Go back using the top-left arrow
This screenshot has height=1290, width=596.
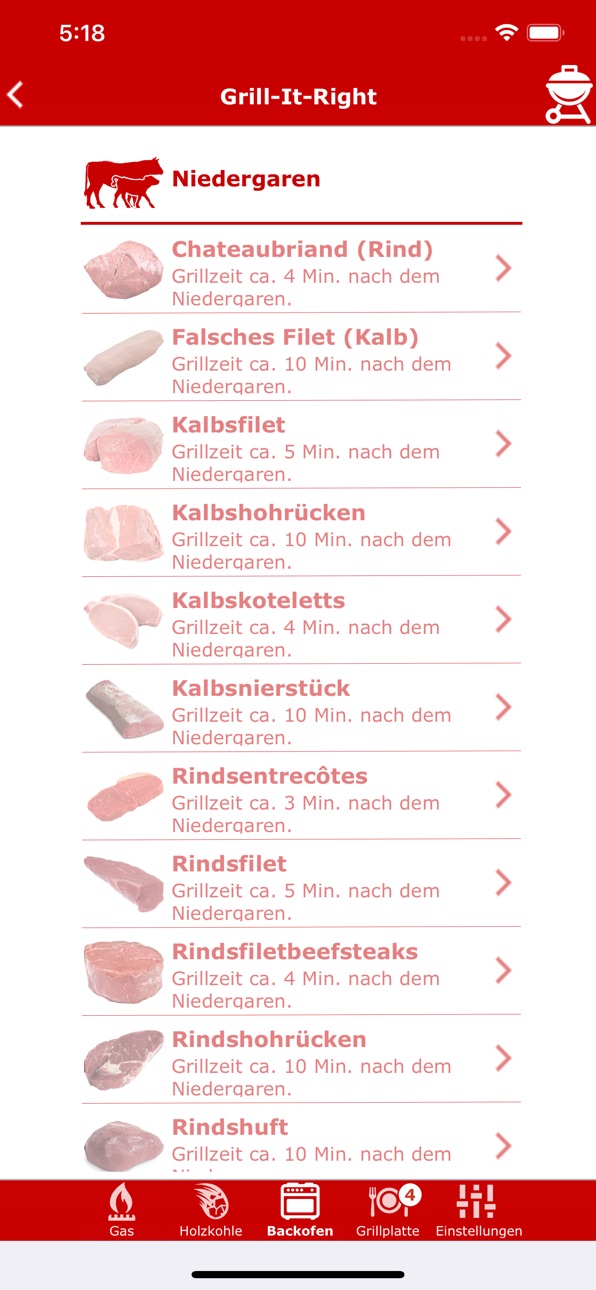[x=15, y=96]
